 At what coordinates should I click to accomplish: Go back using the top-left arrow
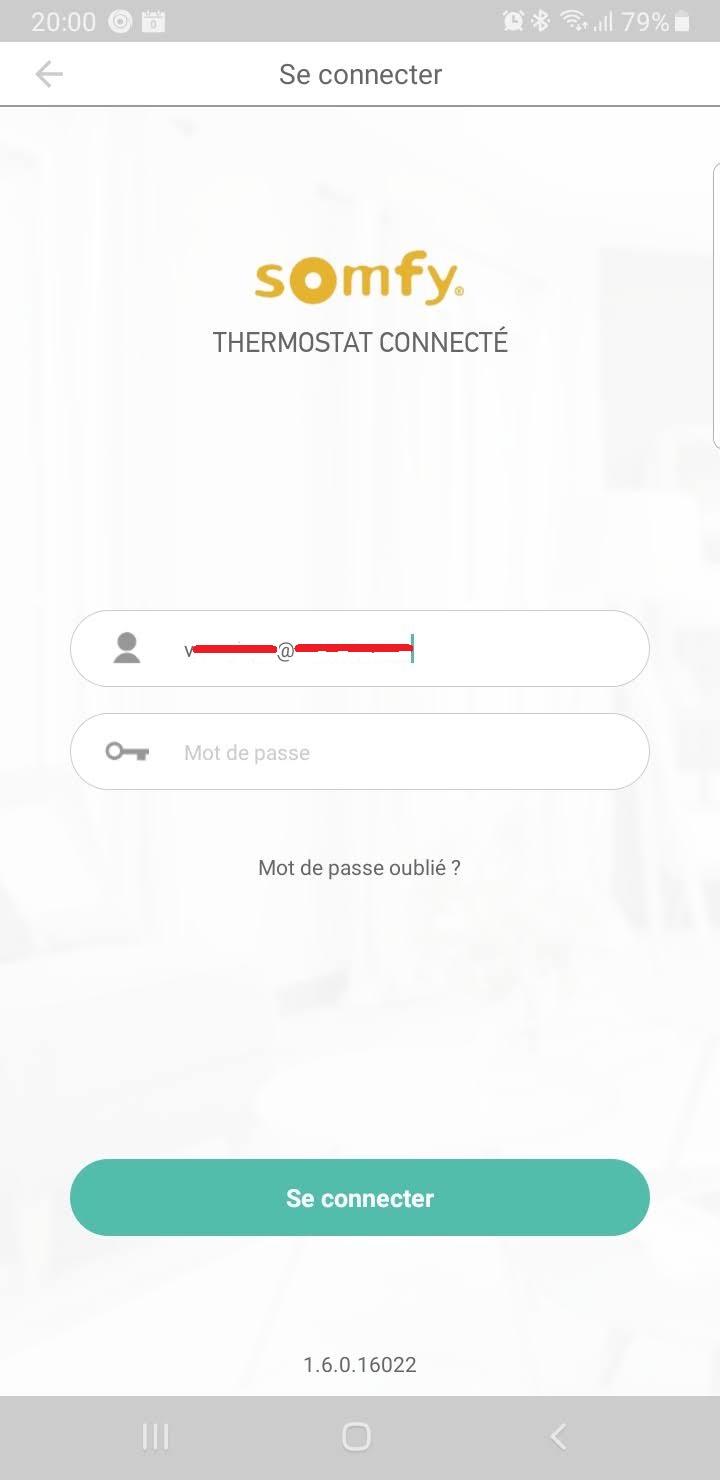(x=48, y=74)
